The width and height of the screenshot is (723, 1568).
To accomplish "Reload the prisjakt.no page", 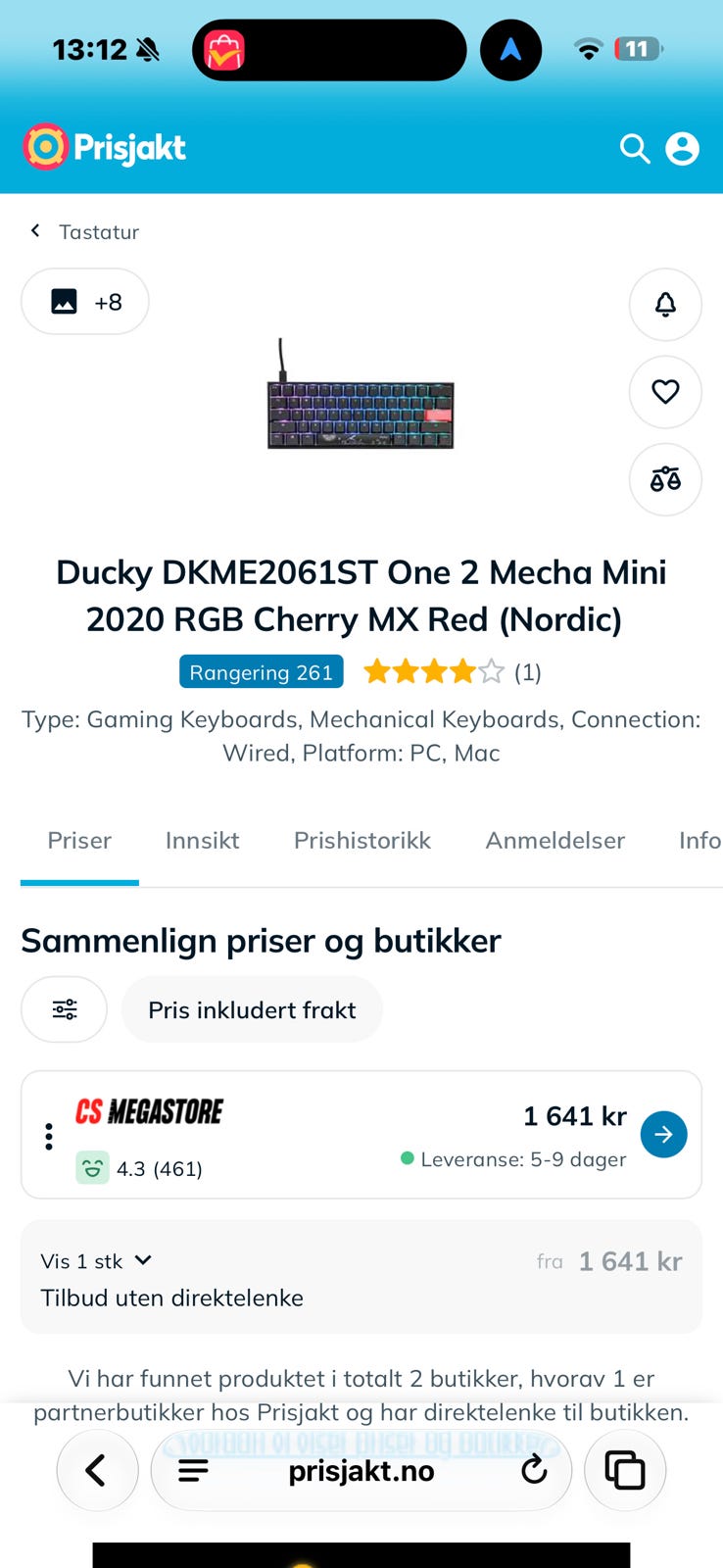I will pyautogui.click(x=534, y=1470).
